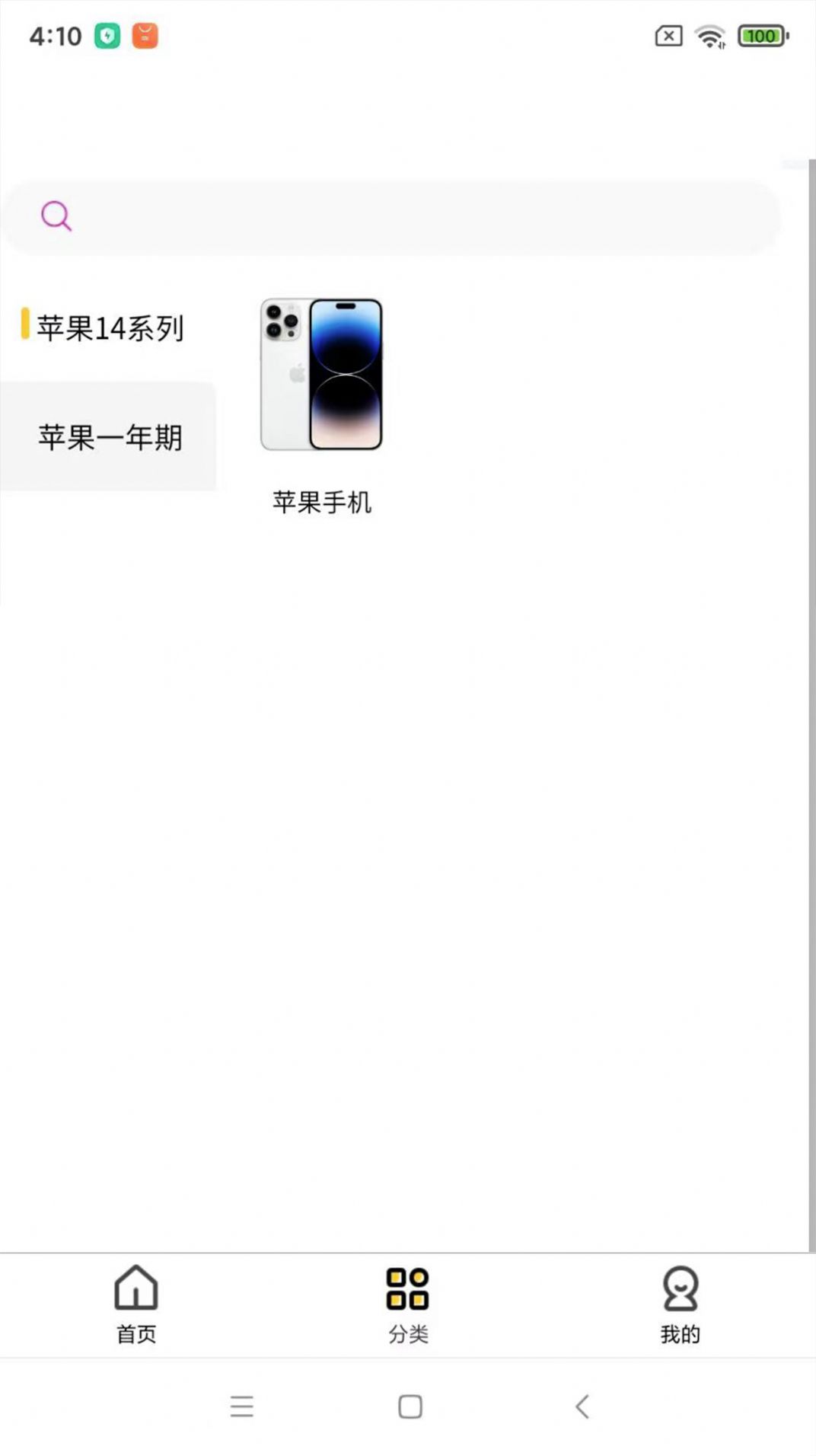Screen dimensions: 816x1456
Task: Switch to the 首页 tab
Action: point(135,1305)
